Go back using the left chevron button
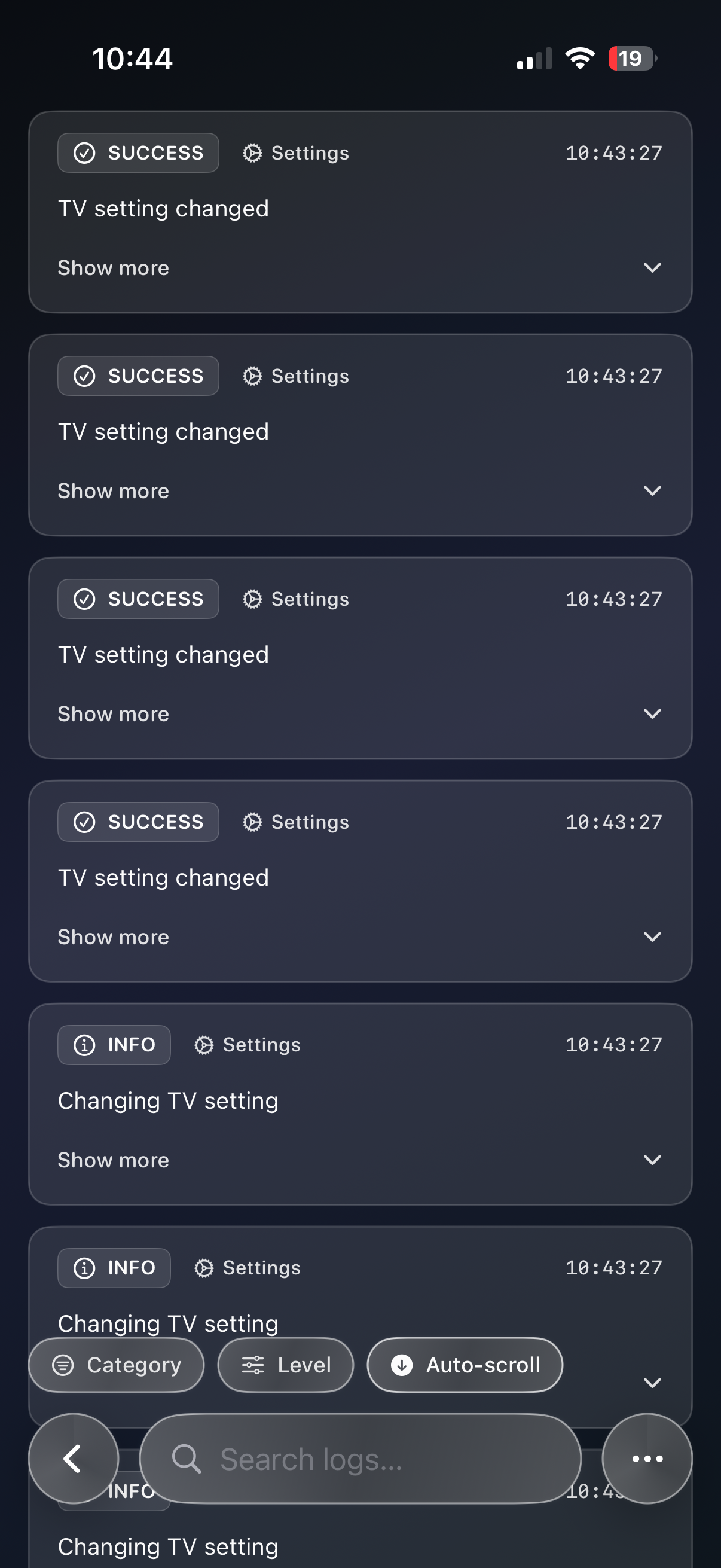The height and width of the screenshot is (1568, 721). coord(74,1459)
